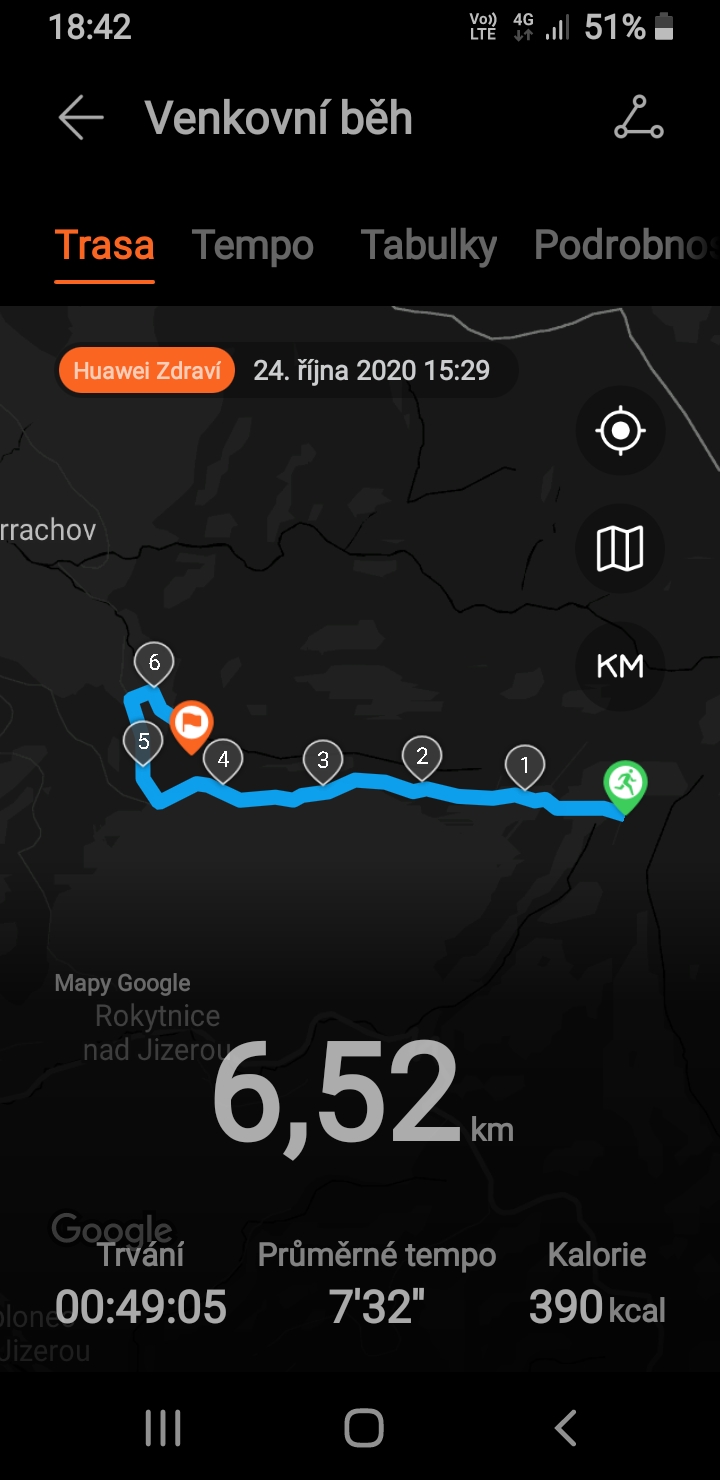Toggle the KM markers button
720x1480 pixels.
pos(620,667)
